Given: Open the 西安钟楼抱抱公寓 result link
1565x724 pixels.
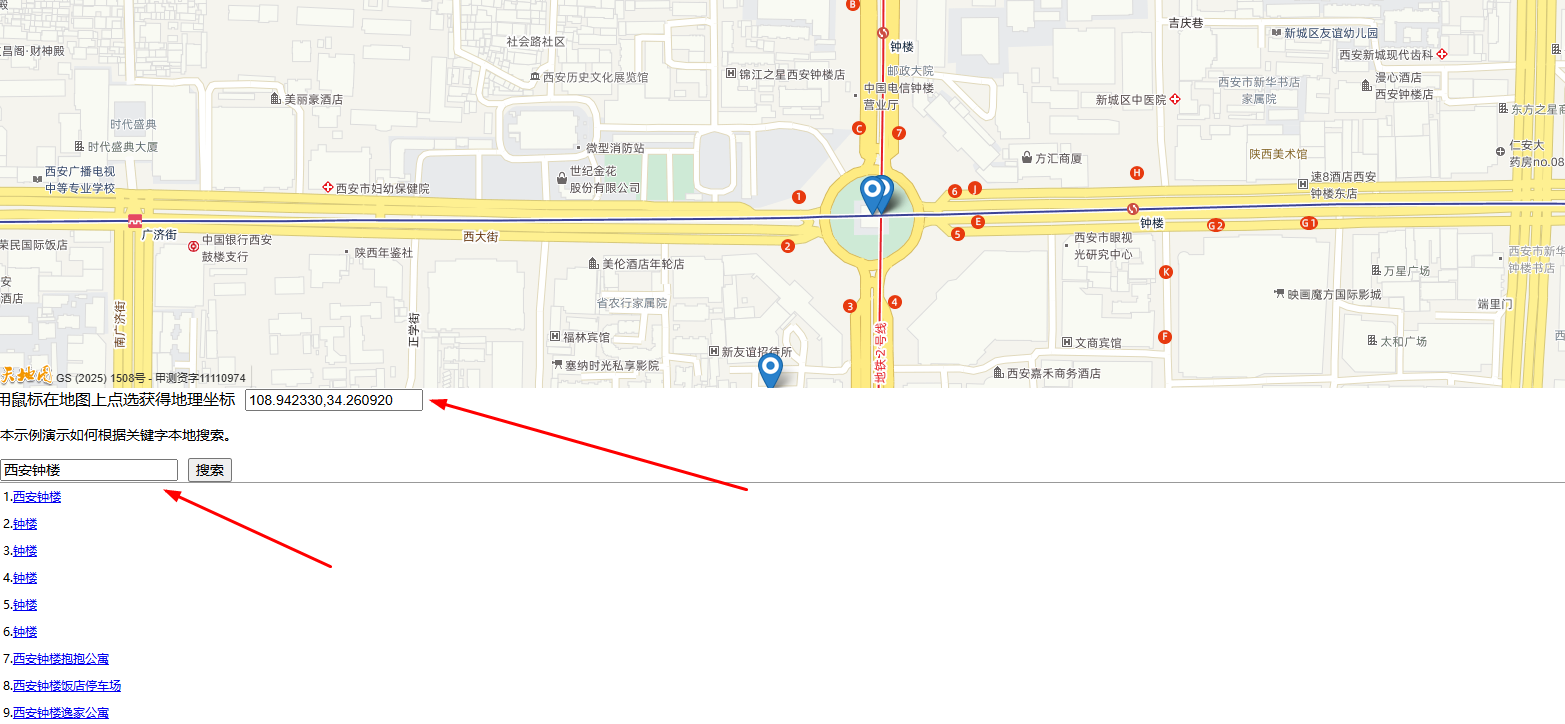Looking at the screenshot, I should [61, 659].
